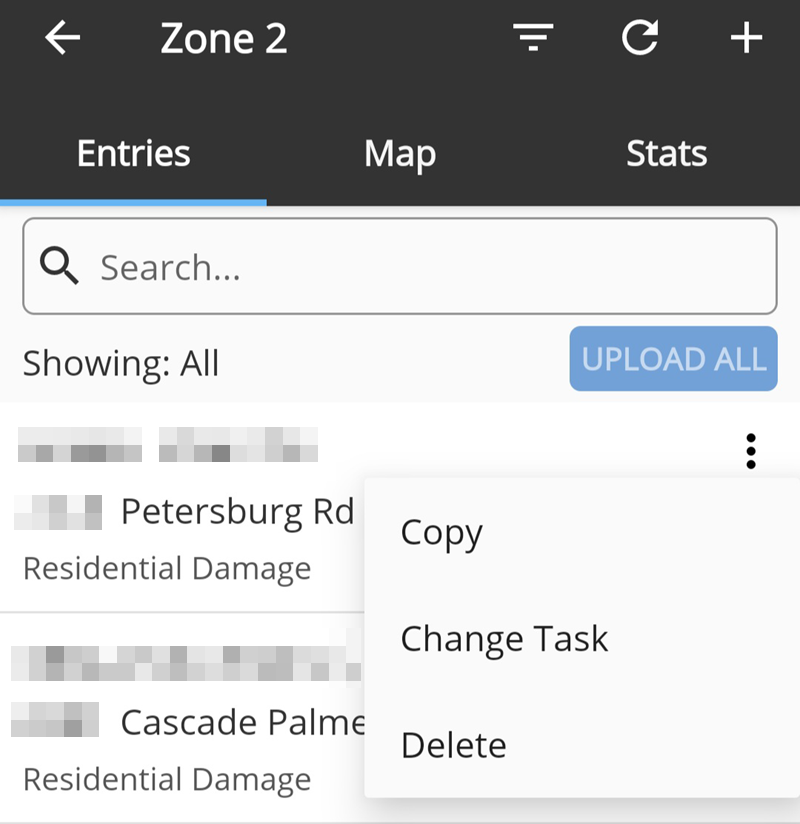Switch to the Stats tab
Screen dimensions: 800x824
667,153
